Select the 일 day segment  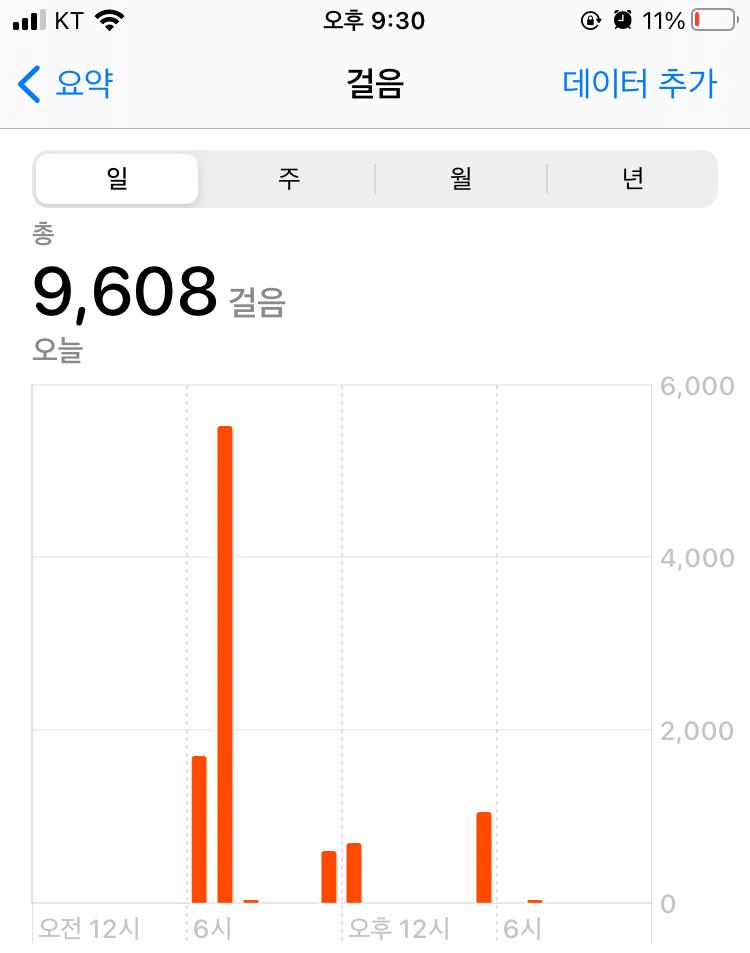pos(118,179)
